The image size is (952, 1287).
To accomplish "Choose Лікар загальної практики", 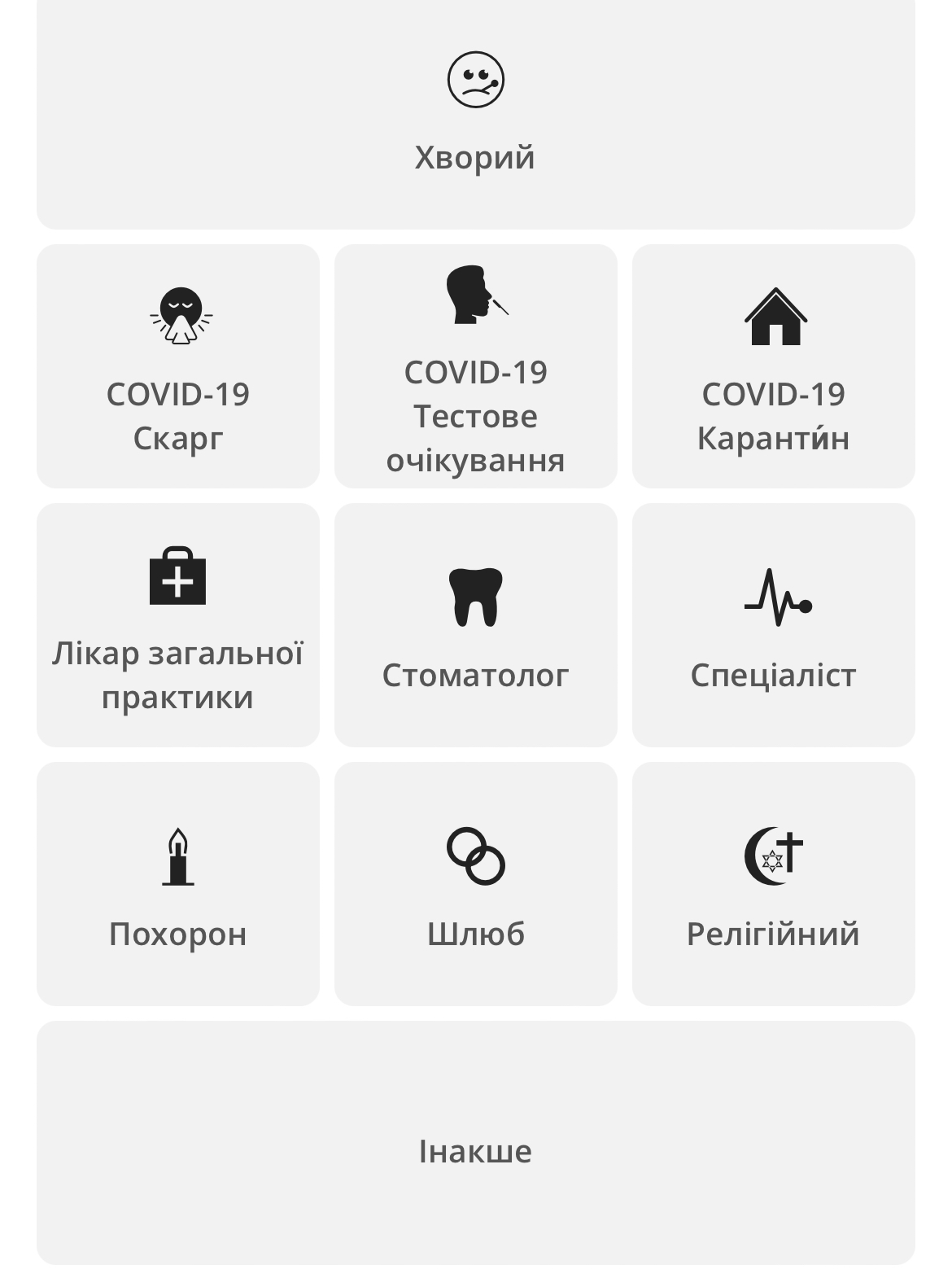I will coord(178,625).
